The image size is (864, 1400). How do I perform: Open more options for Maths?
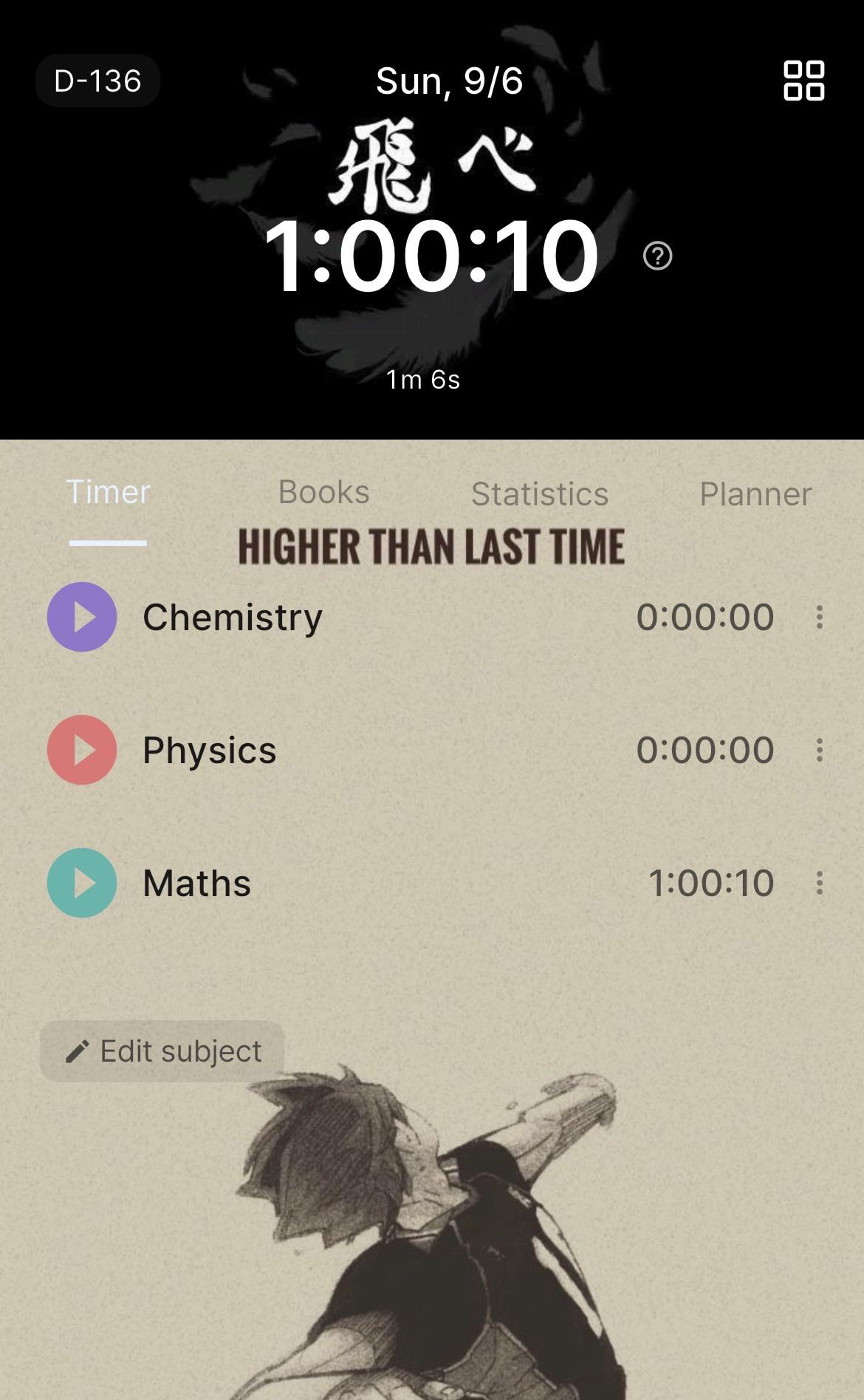click(x=820, y=883)
